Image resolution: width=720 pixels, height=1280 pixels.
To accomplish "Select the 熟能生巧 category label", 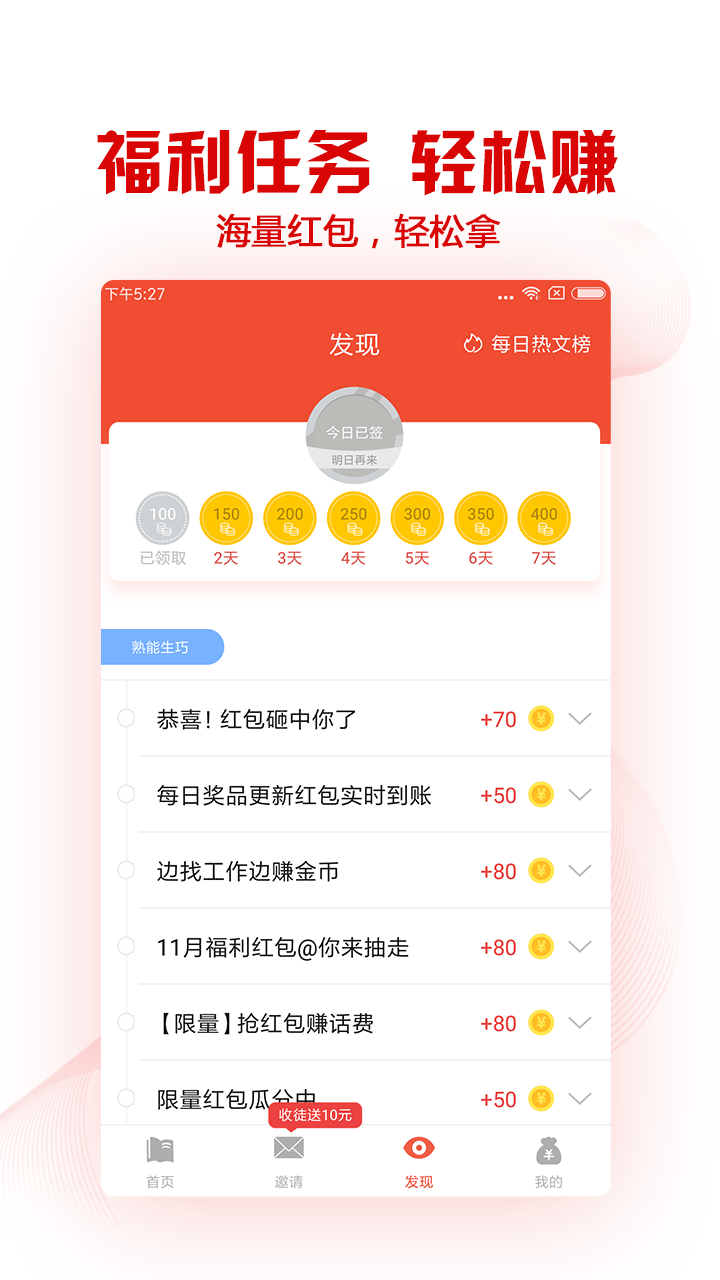I will (x=162, y=646).
